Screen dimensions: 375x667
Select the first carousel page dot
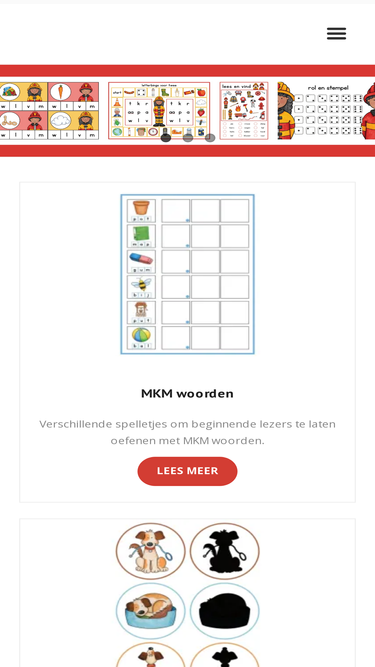point(166,137)
